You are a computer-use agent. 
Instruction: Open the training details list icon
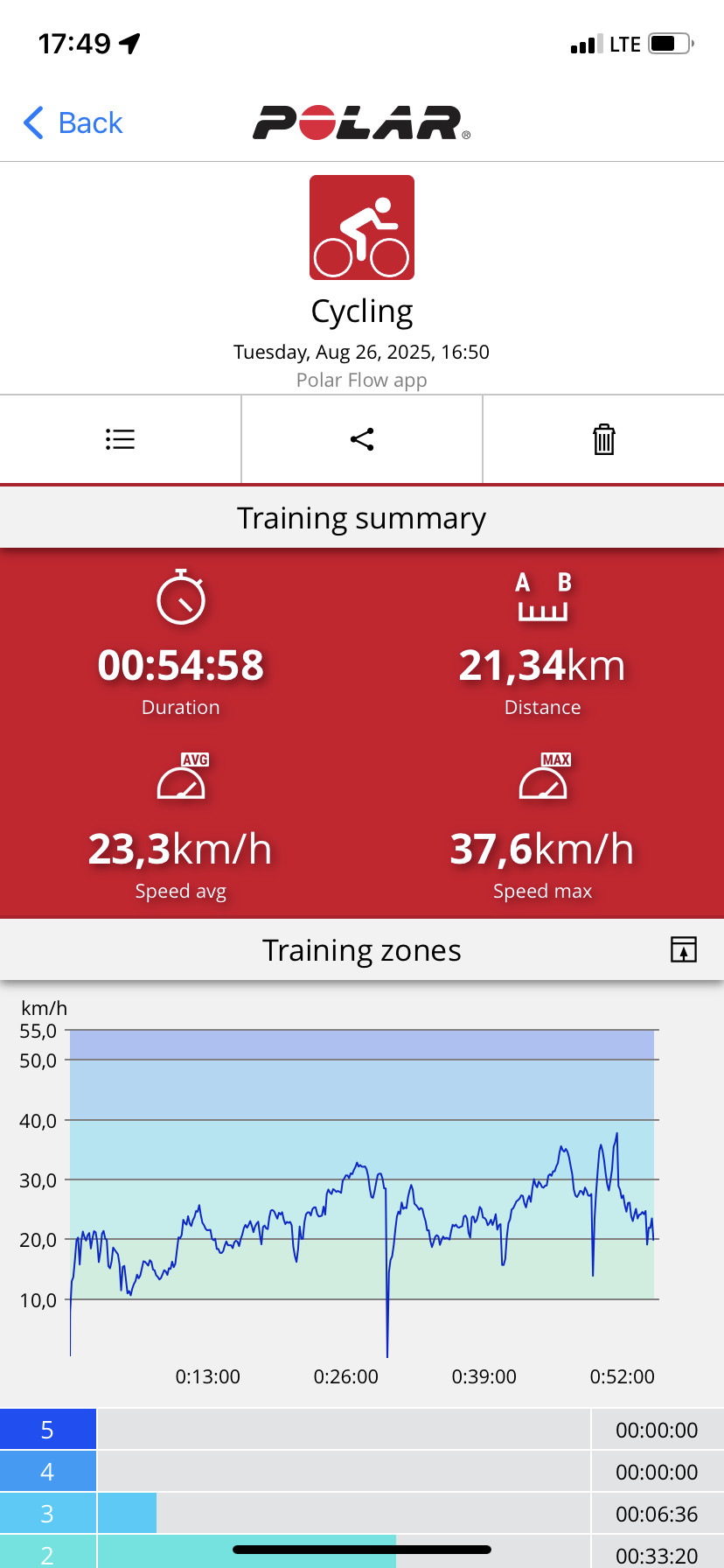tap(121, 439)
